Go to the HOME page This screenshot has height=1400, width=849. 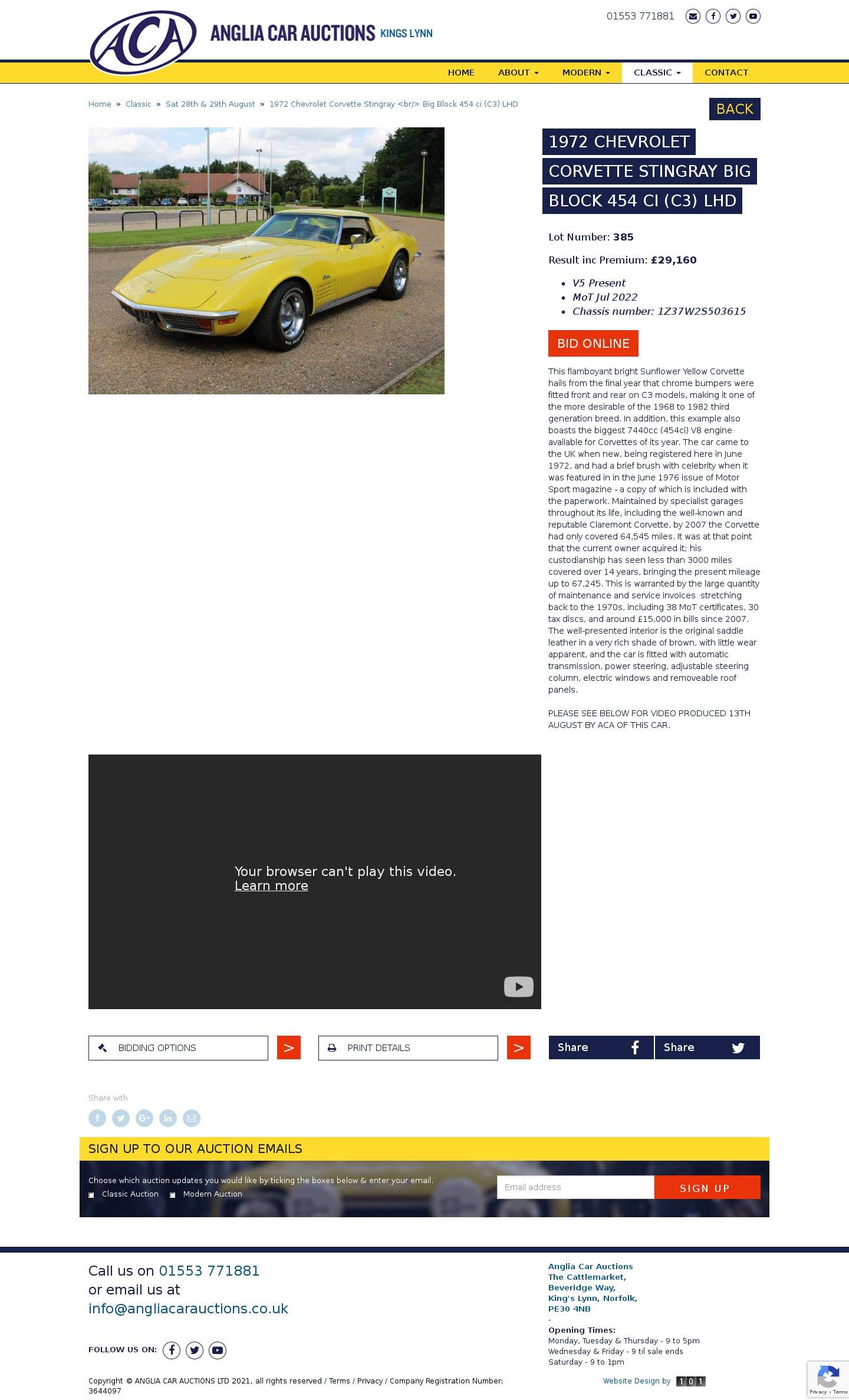(461, 73)
